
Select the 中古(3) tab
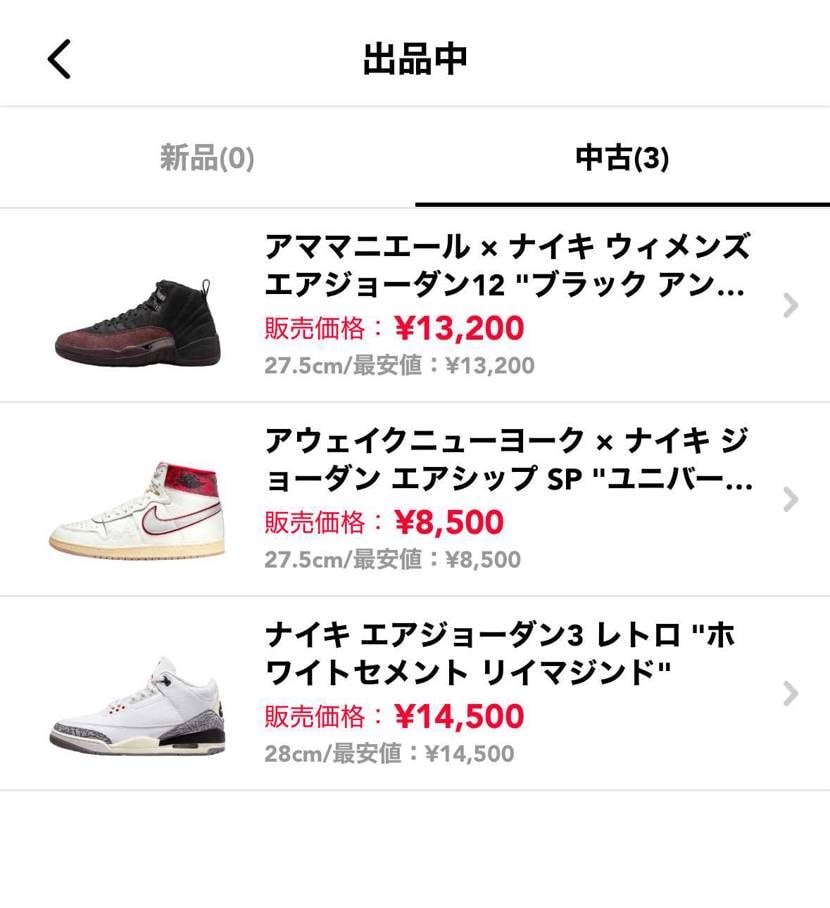pyautogui.click(x=622, y=158)
